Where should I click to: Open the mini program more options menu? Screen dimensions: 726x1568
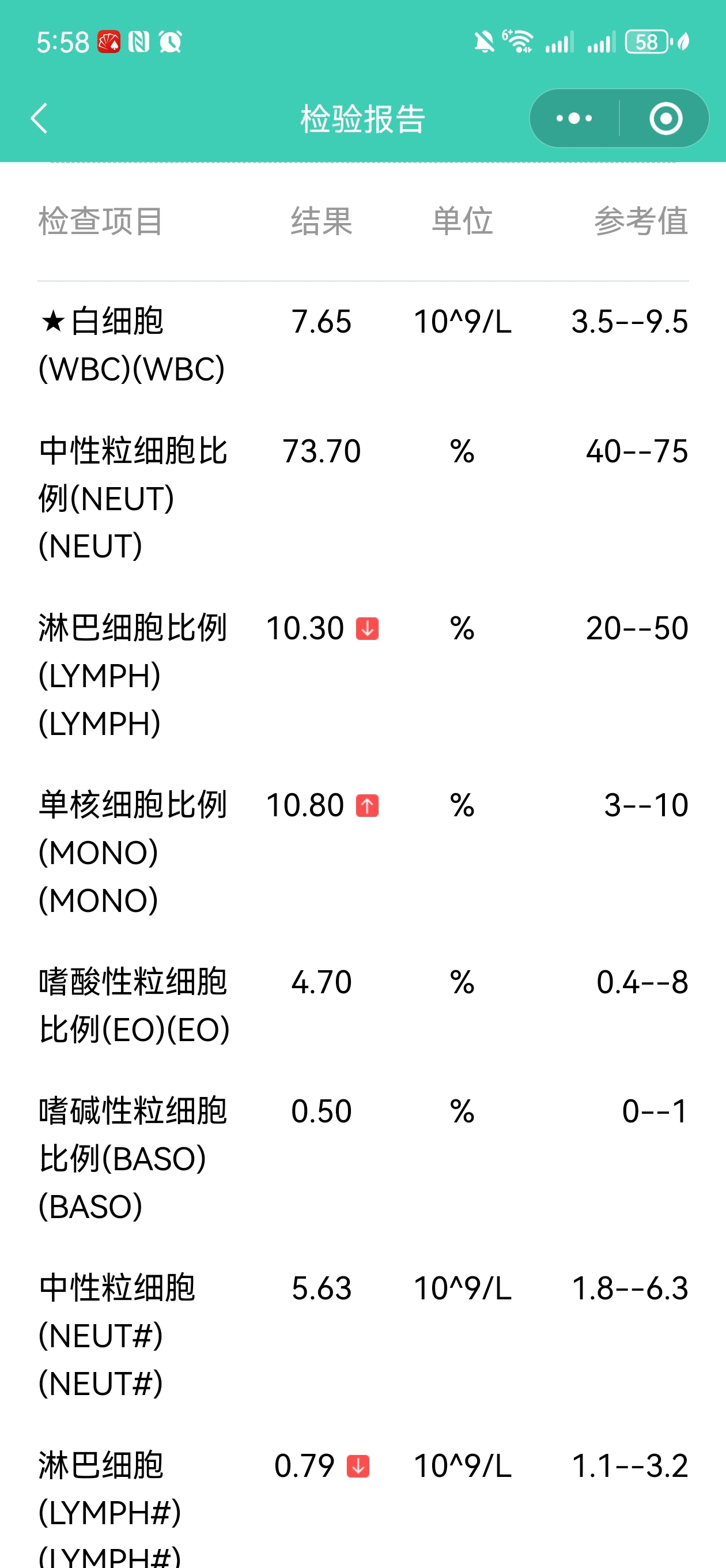574,118
